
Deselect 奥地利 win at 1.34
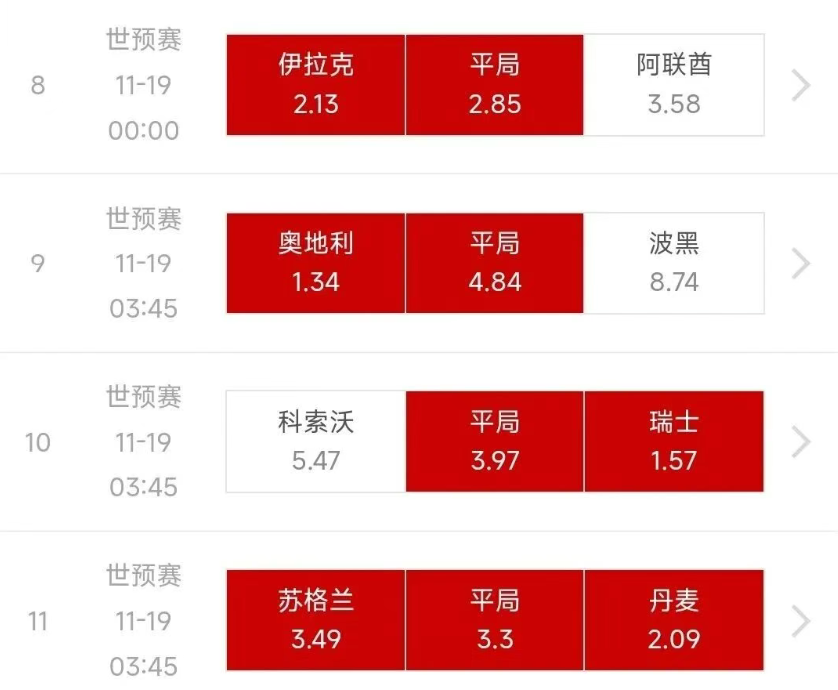316,263
